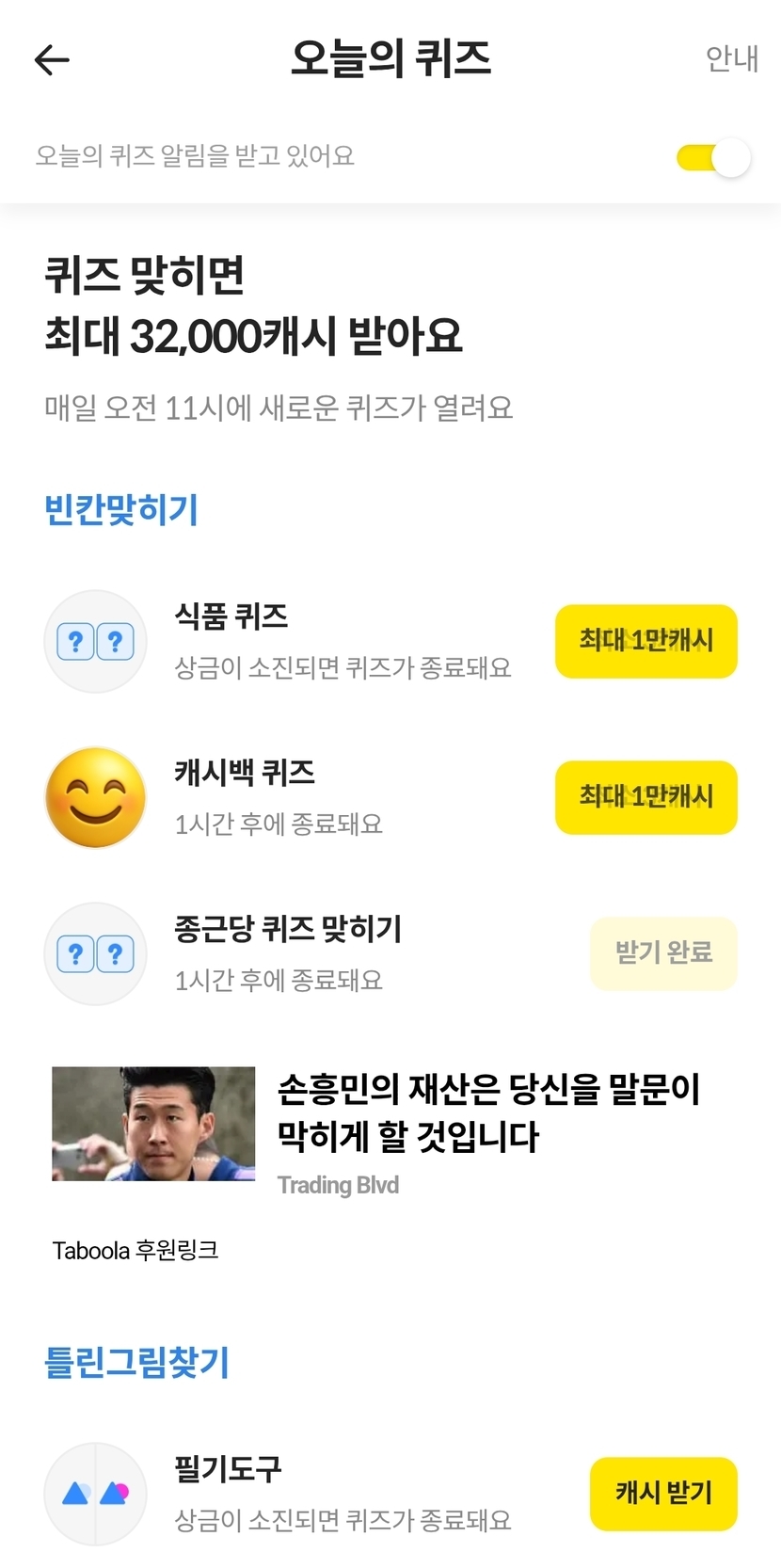The height and width of the screenshot is (1568, 781).
Task: Tap 캐시 받기 for 필기도구
Action: 663,1494
